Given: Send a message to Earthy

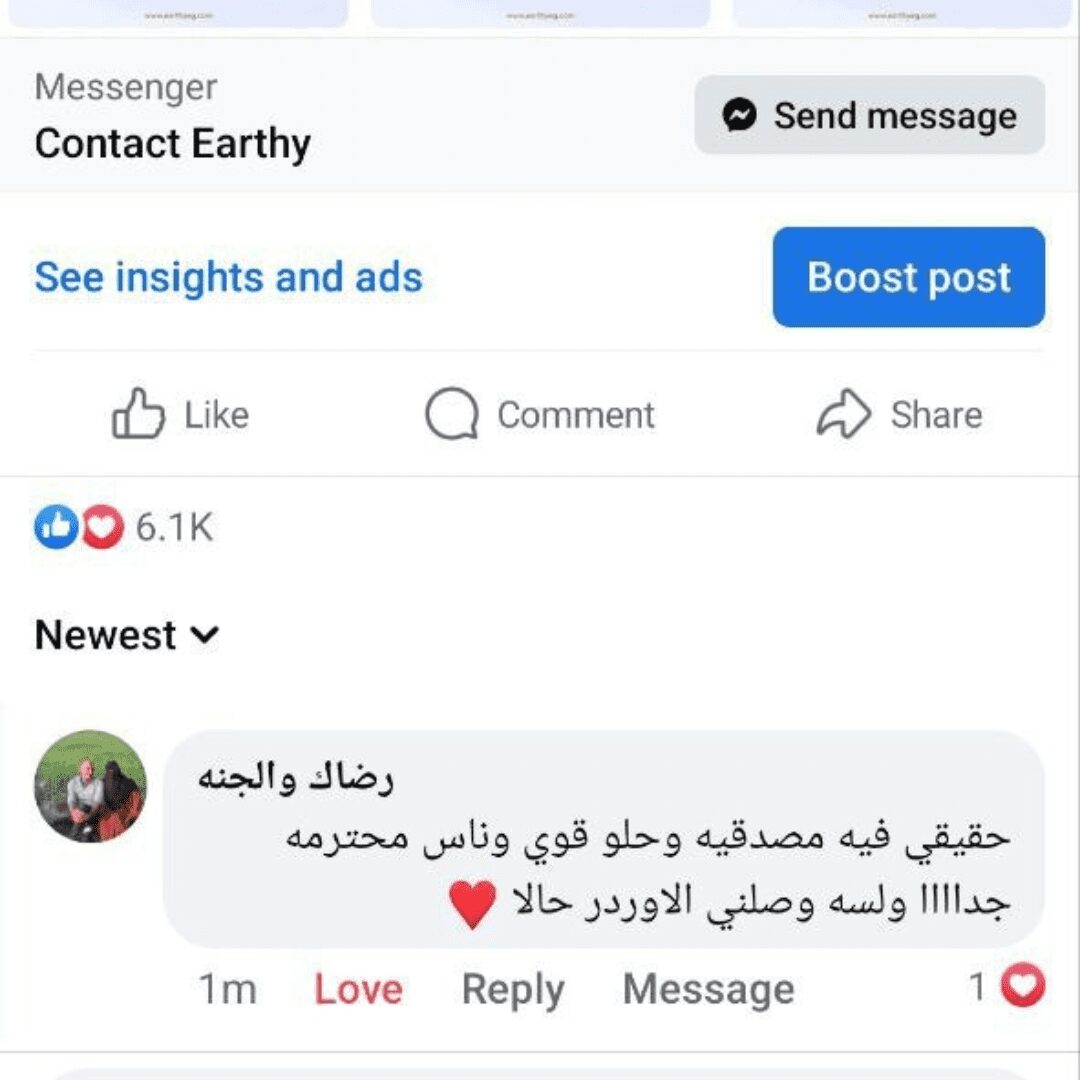Looking at the screenshot, I should tap(869, 116).
